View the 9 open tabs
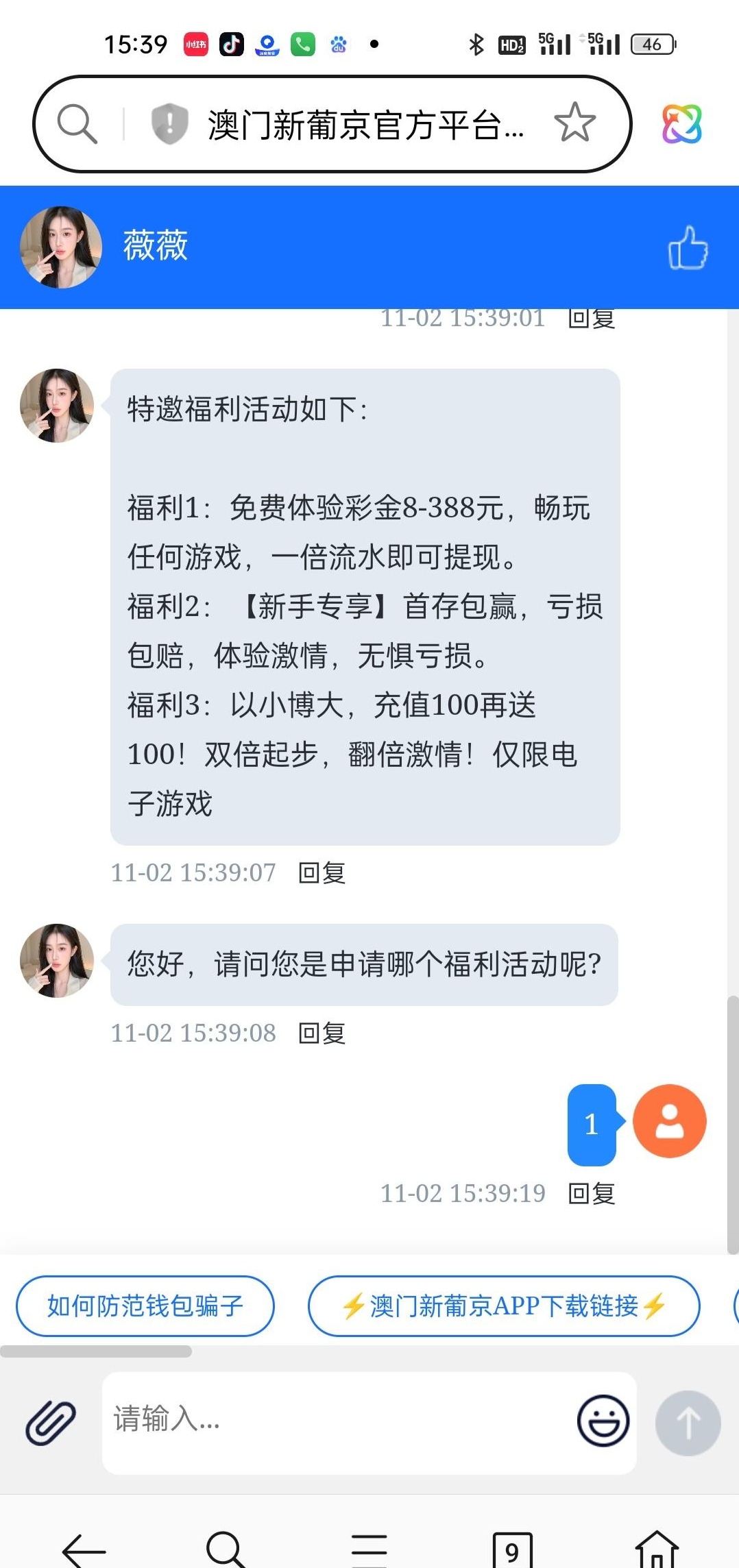This screenshot has width=739, height=1568. tap(512, 1550)
